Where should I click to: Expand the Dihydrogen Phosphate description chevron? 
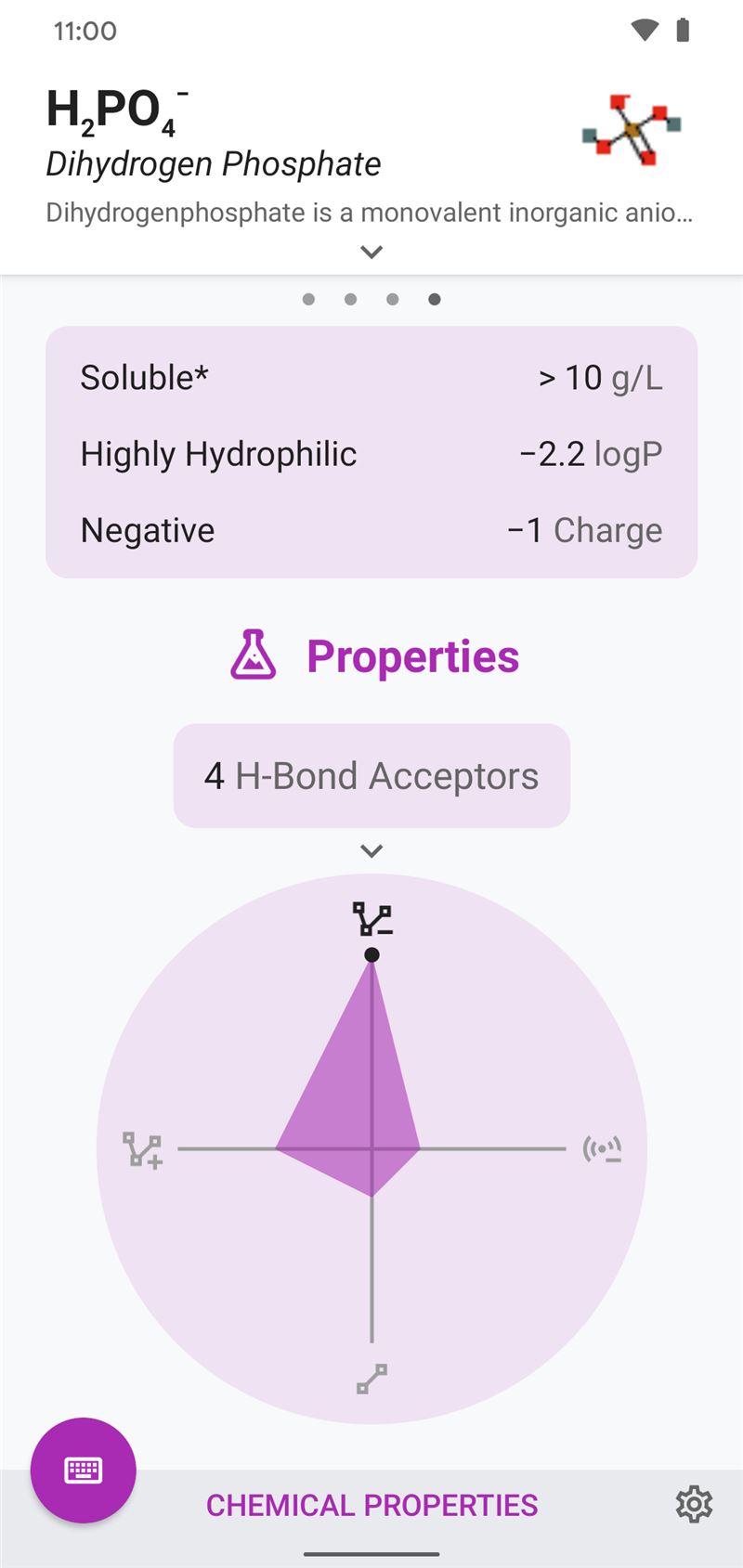pyautogui.click(x=371, y=252)
